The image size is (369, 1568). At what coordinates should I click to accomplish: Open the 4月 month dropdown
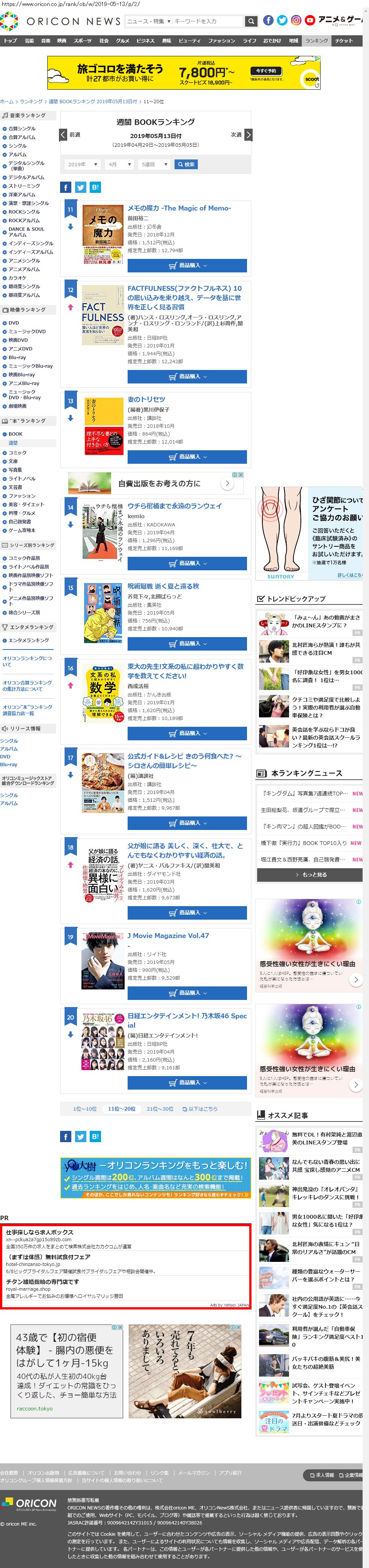(x=119, y=164)
